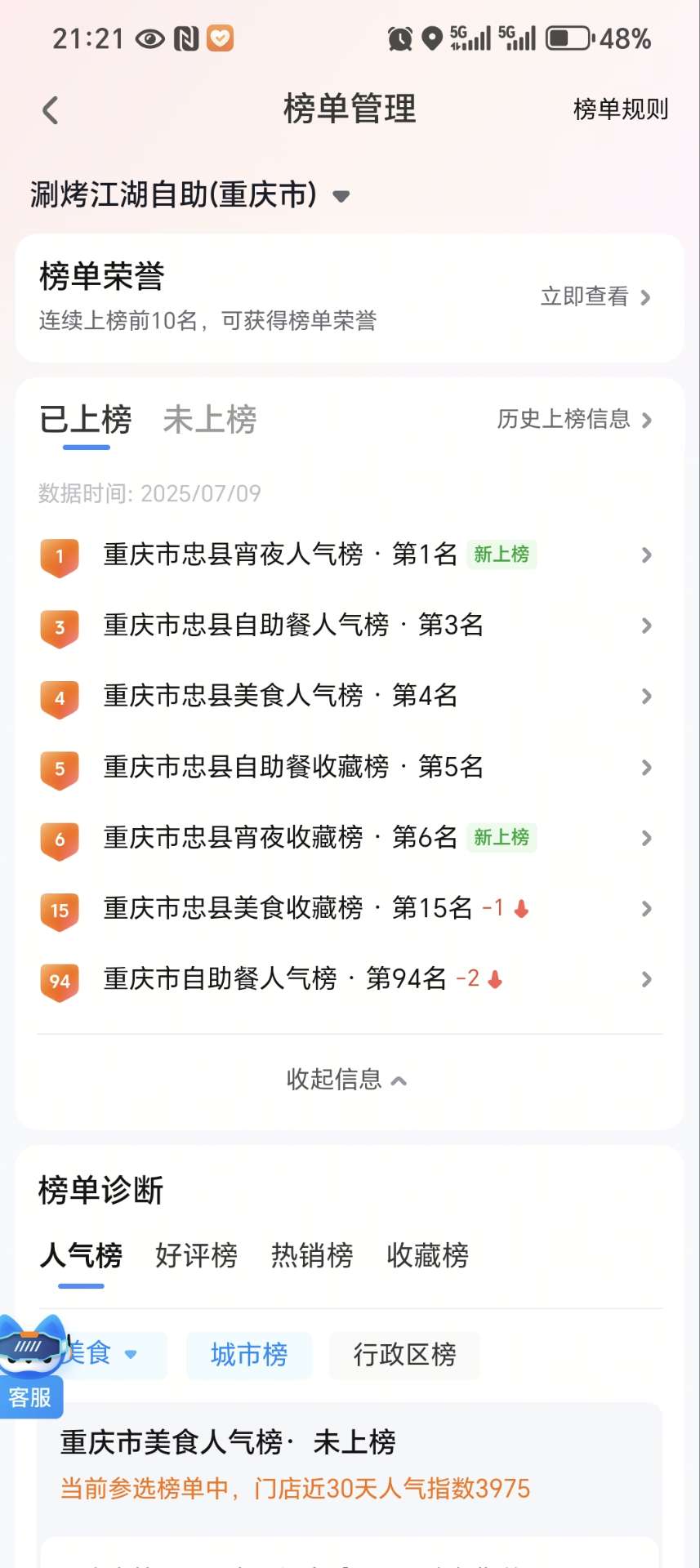This screenshot has height=1568, width=700.
Task: Switch to the 好评榜 tab
Action: click(x=196, y=1255)
